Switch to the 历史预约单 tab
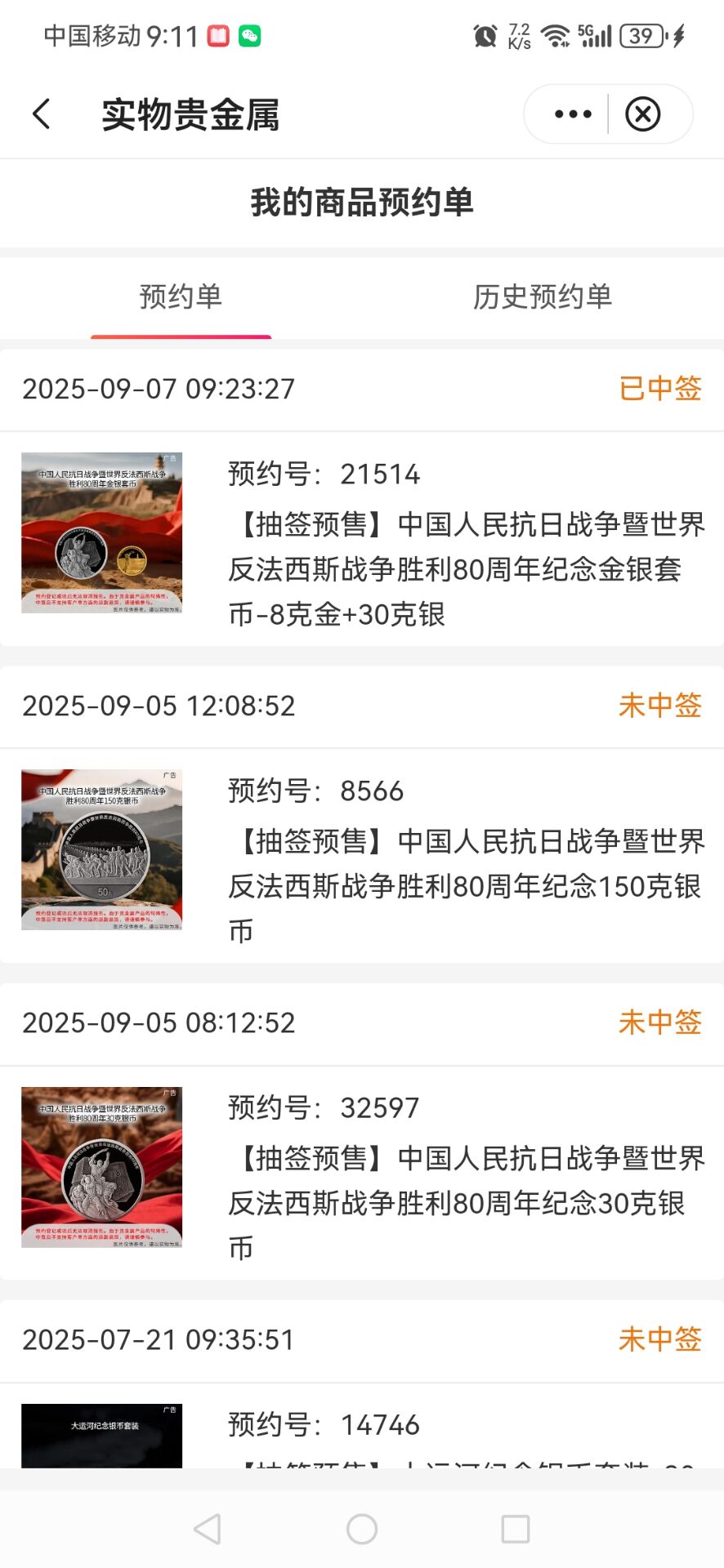The width and height of the screenshot is (724, 1568). [x=543, y=298]
